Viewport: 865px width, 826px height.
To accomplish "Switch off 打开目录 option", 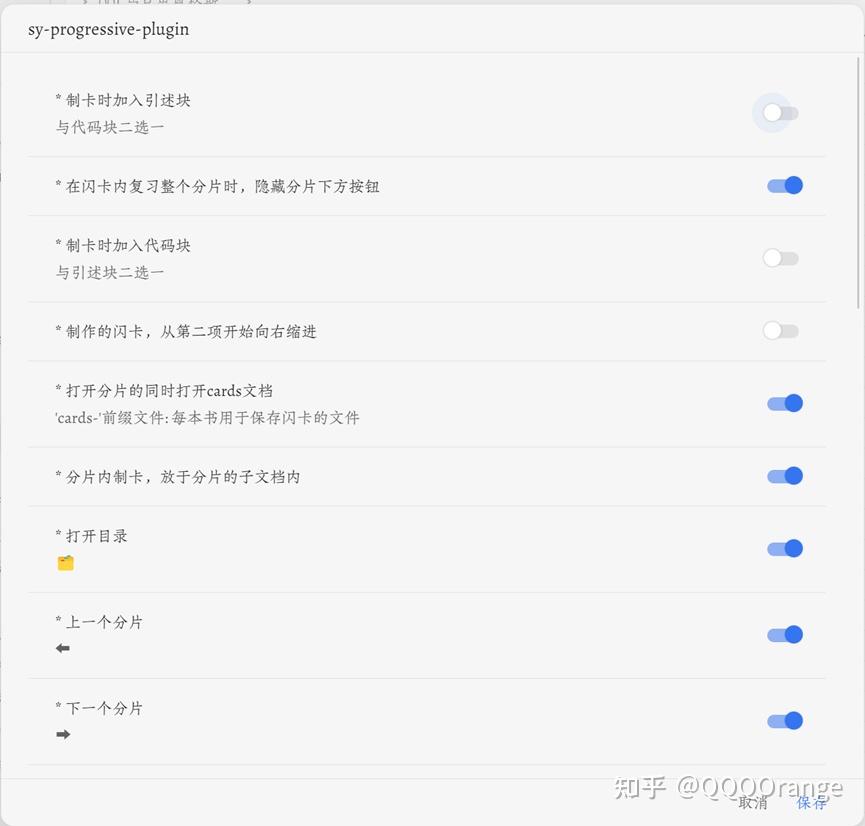I will tap(784, 548).
